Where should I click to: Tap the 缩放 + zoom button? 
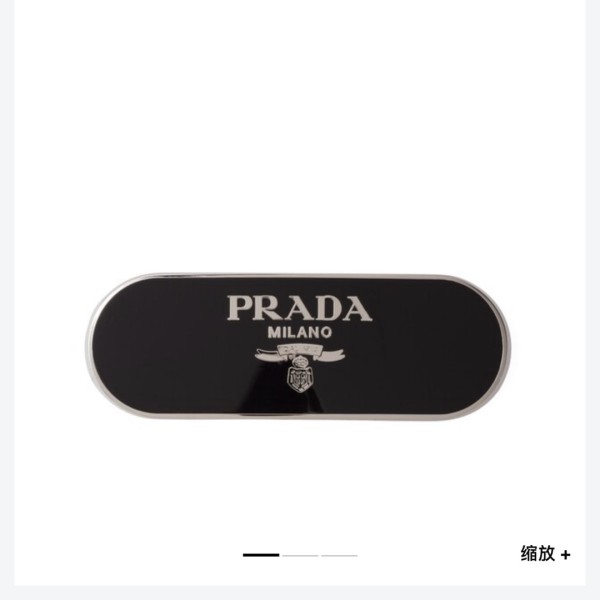click(x=545, y=554)
